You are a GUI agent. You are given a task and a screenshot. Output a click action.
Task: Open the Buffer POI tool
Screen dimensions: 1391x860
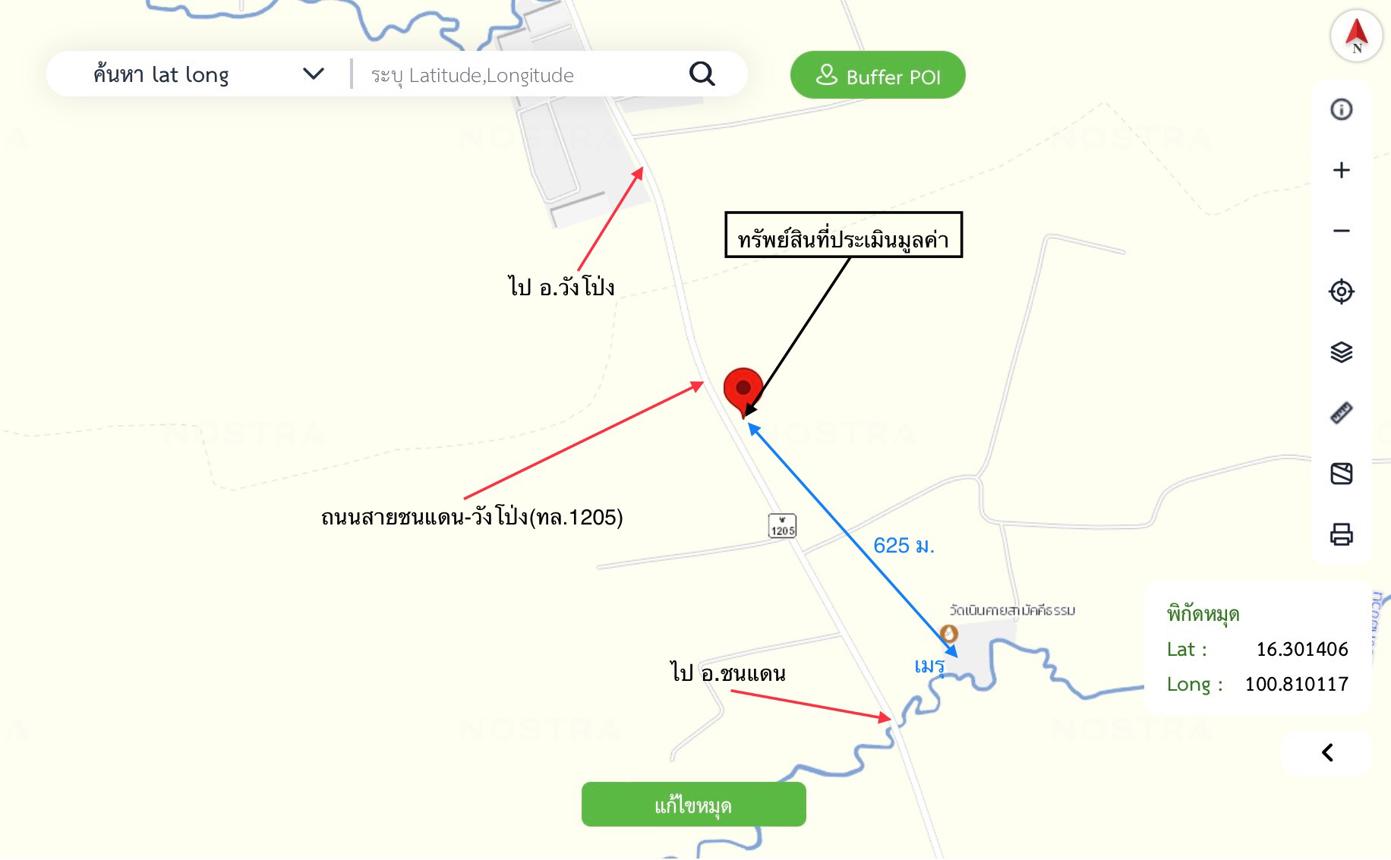click(x=877, y=76)
